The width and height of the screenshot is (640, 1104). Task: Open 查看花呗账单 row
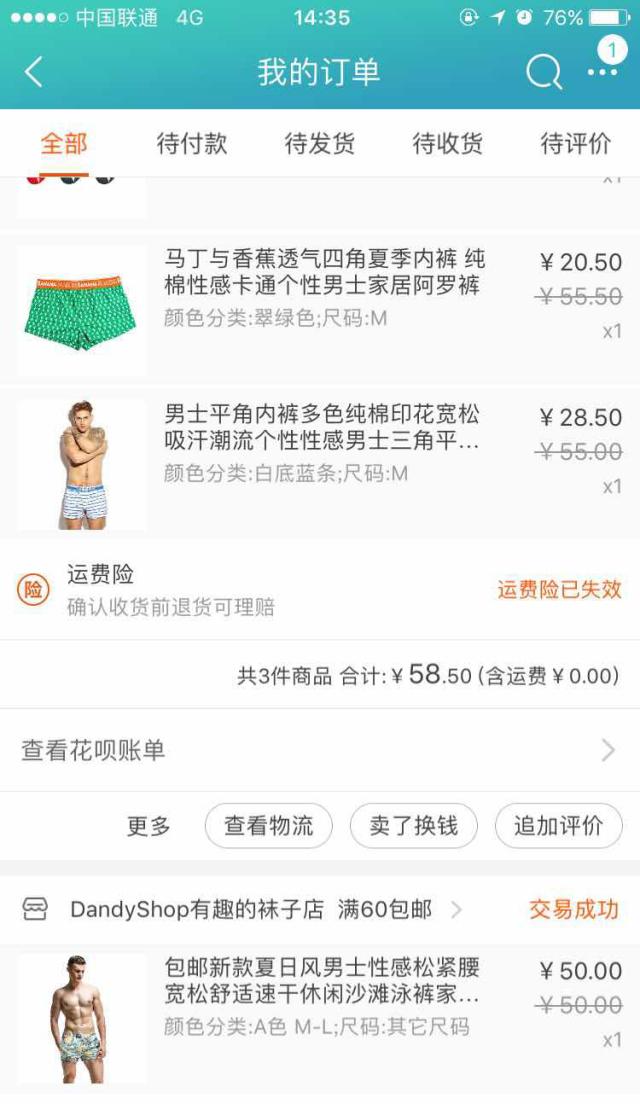[x=320, y=750]
